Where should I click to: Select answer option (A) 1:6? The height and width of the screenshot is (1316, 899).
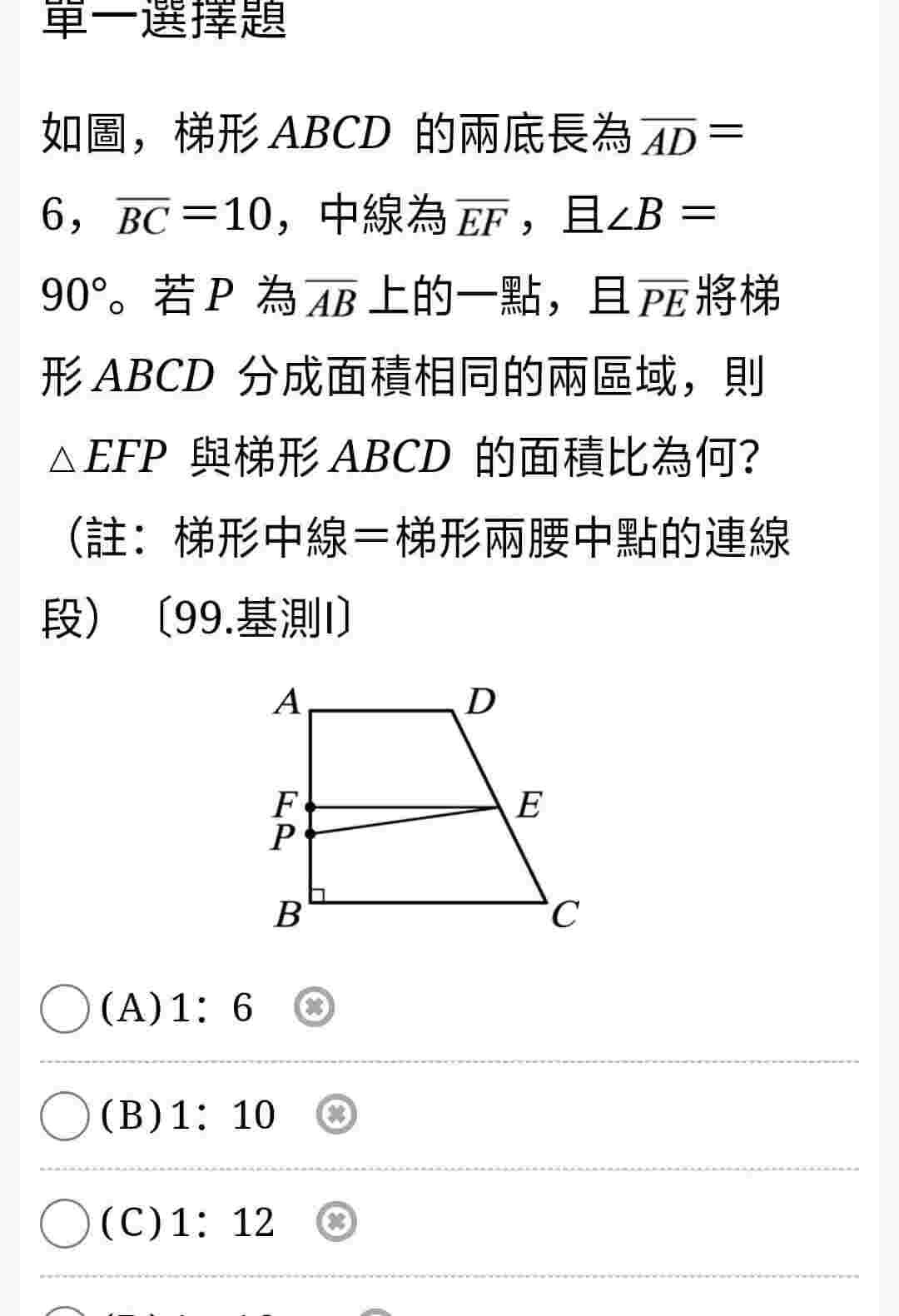pyautogui.click(x=64, y=1008)
